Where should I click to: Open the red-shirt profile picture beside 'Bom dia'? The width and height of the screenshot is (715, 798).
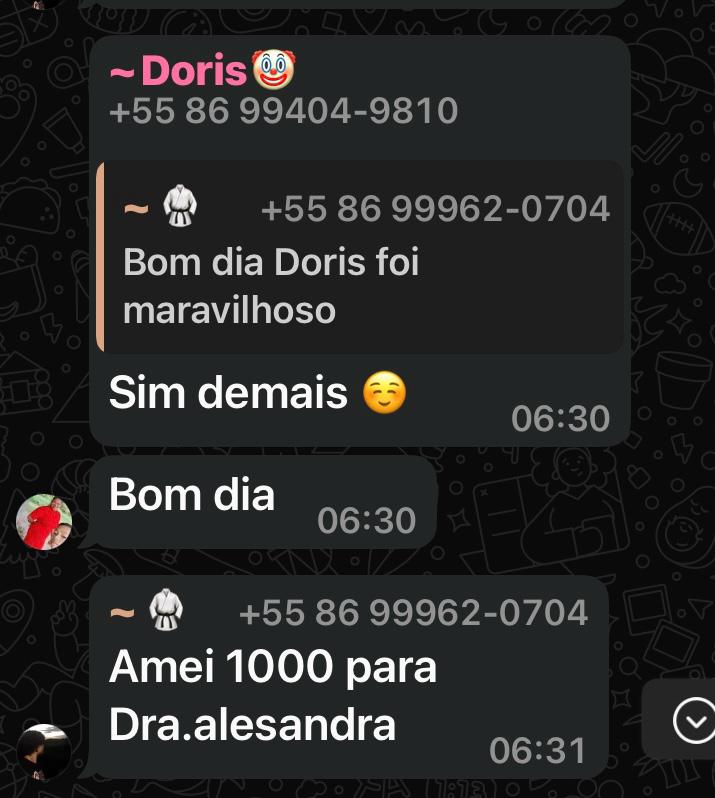tap(45, 523)
